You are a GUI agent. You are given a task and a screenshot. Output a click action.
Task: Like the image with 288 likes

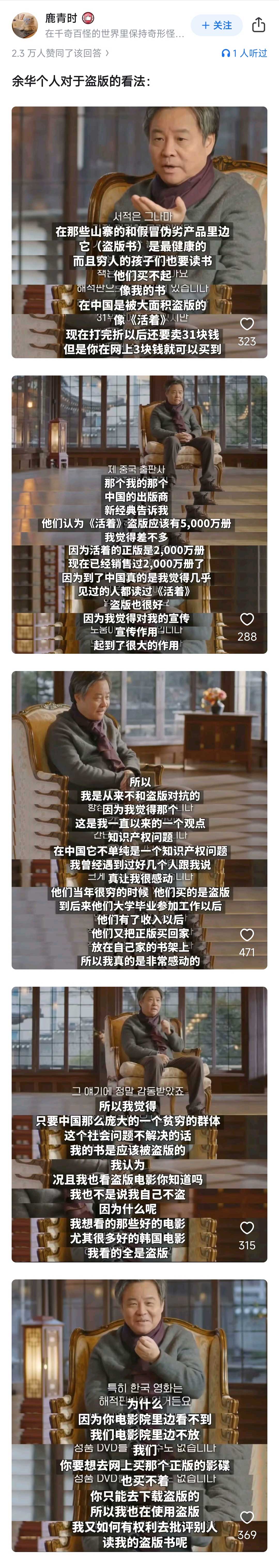pyautogui.click(x=247, y=619)
